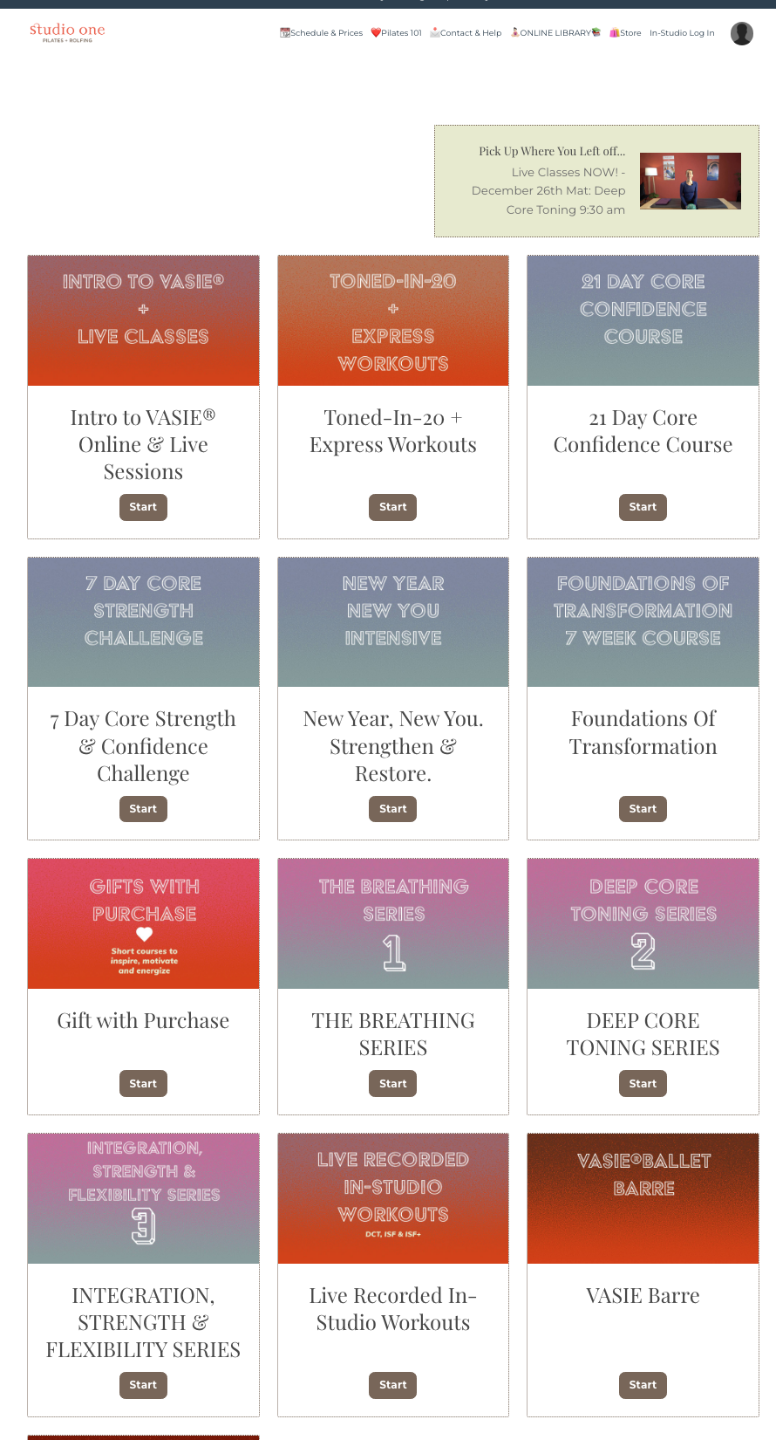
Task: Open the Store link
Action: coord(625,33)
